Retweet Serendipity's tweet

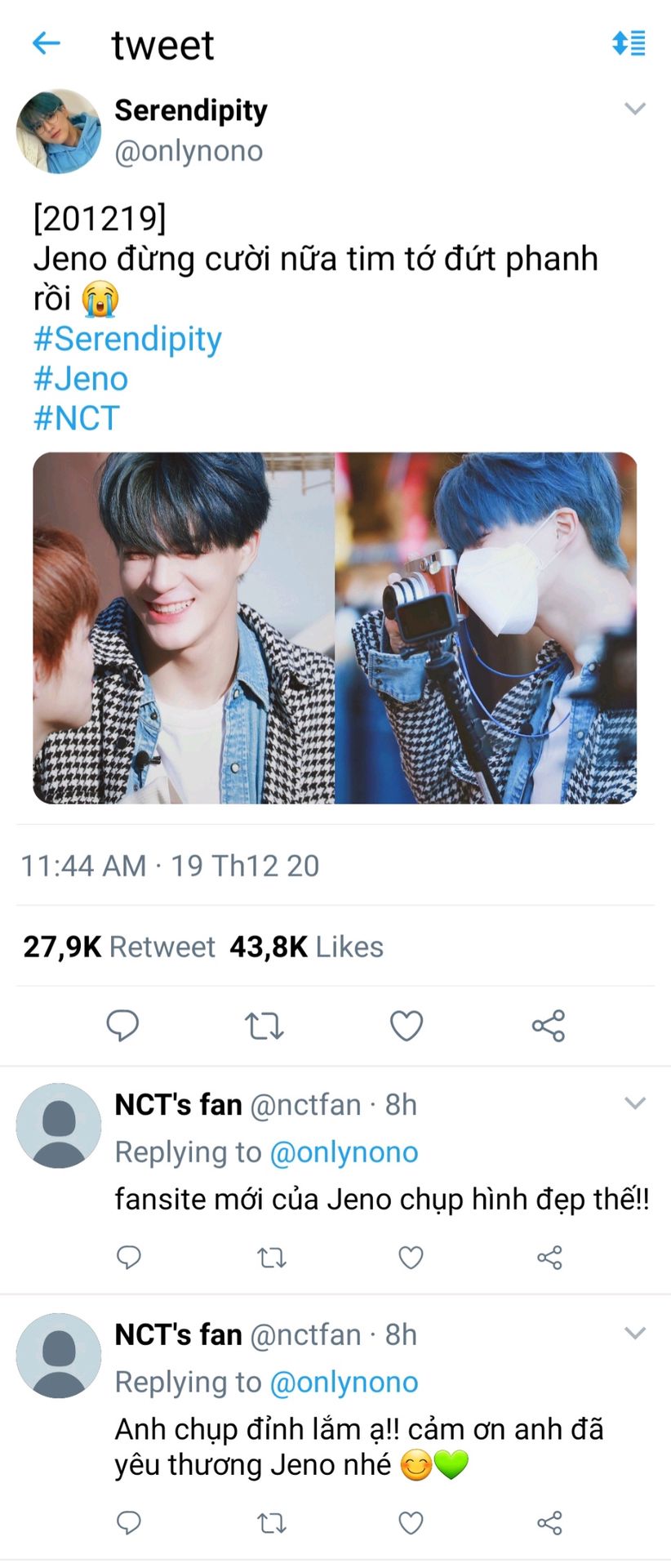(264, 1025)
